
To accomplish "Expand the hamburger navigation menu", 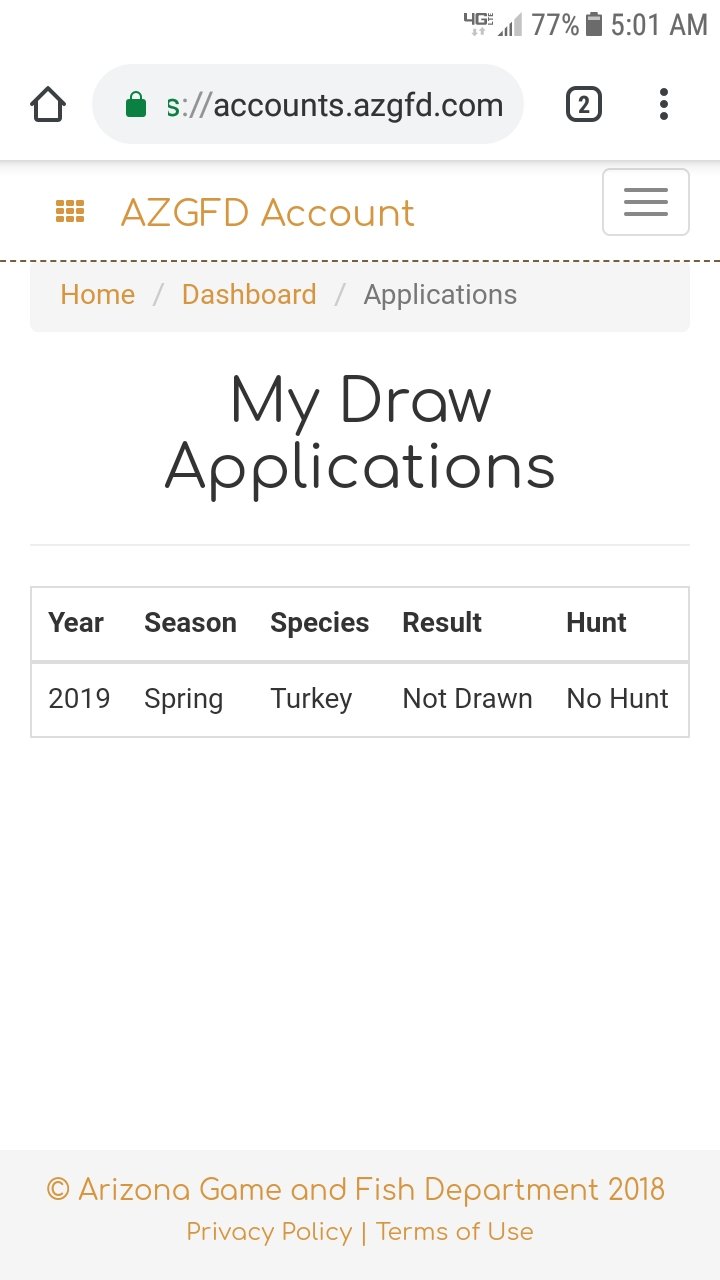I will point(646,202).
